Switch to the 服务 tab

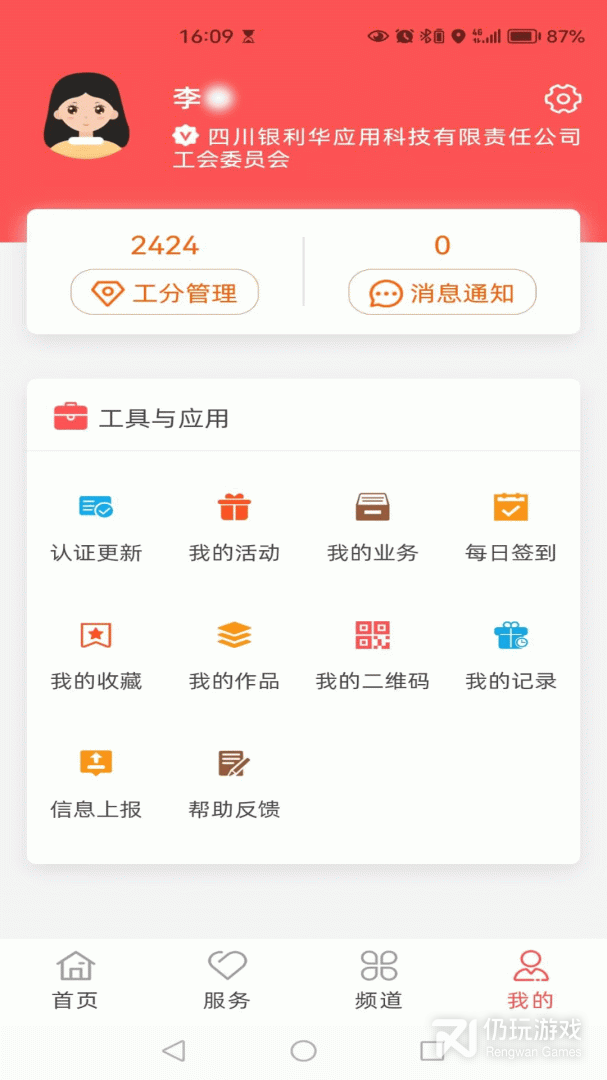click(x=227, y=980)
